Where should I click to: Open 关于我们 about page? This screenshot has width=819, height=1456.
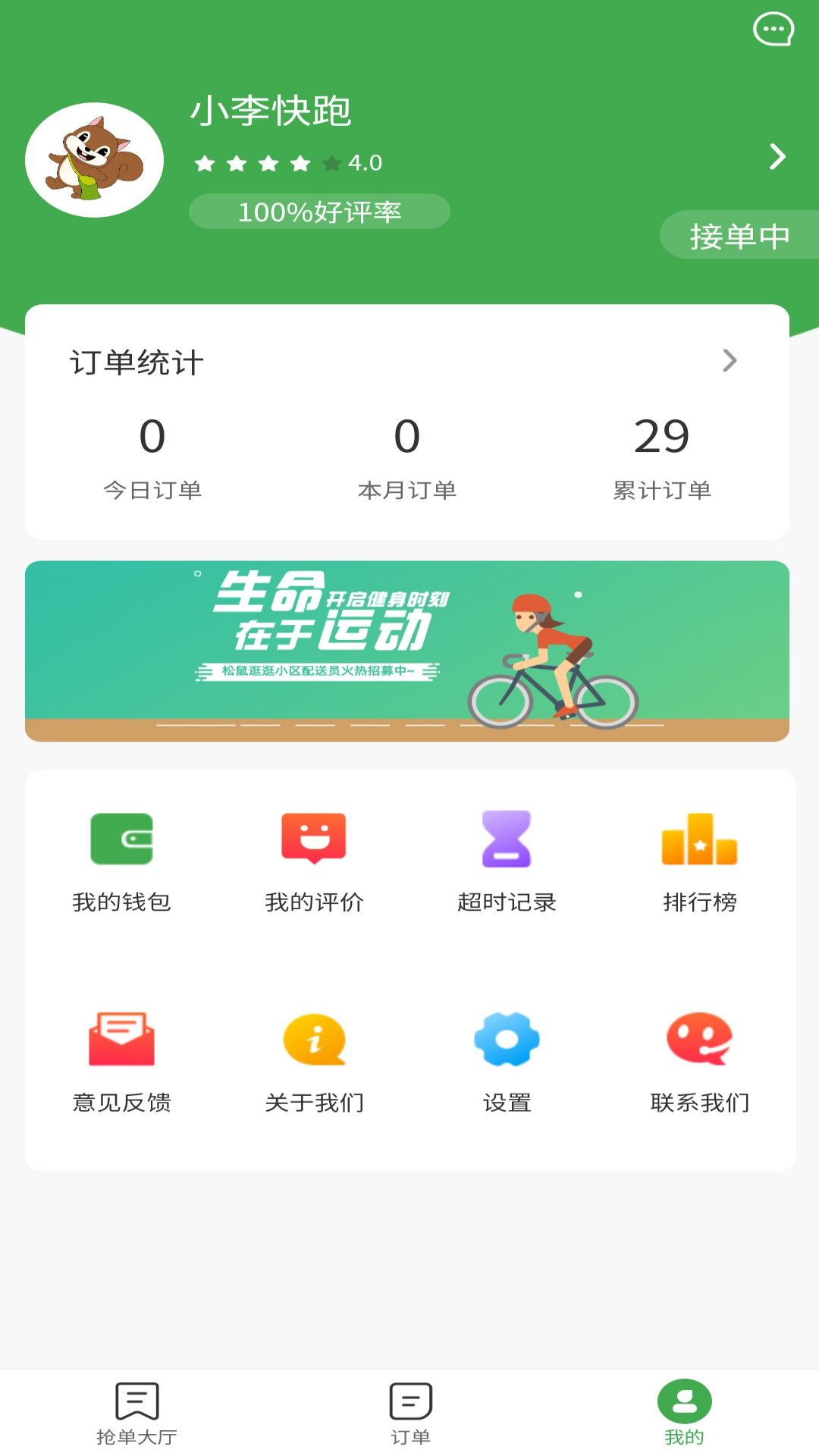click(x=314, y=1061)
